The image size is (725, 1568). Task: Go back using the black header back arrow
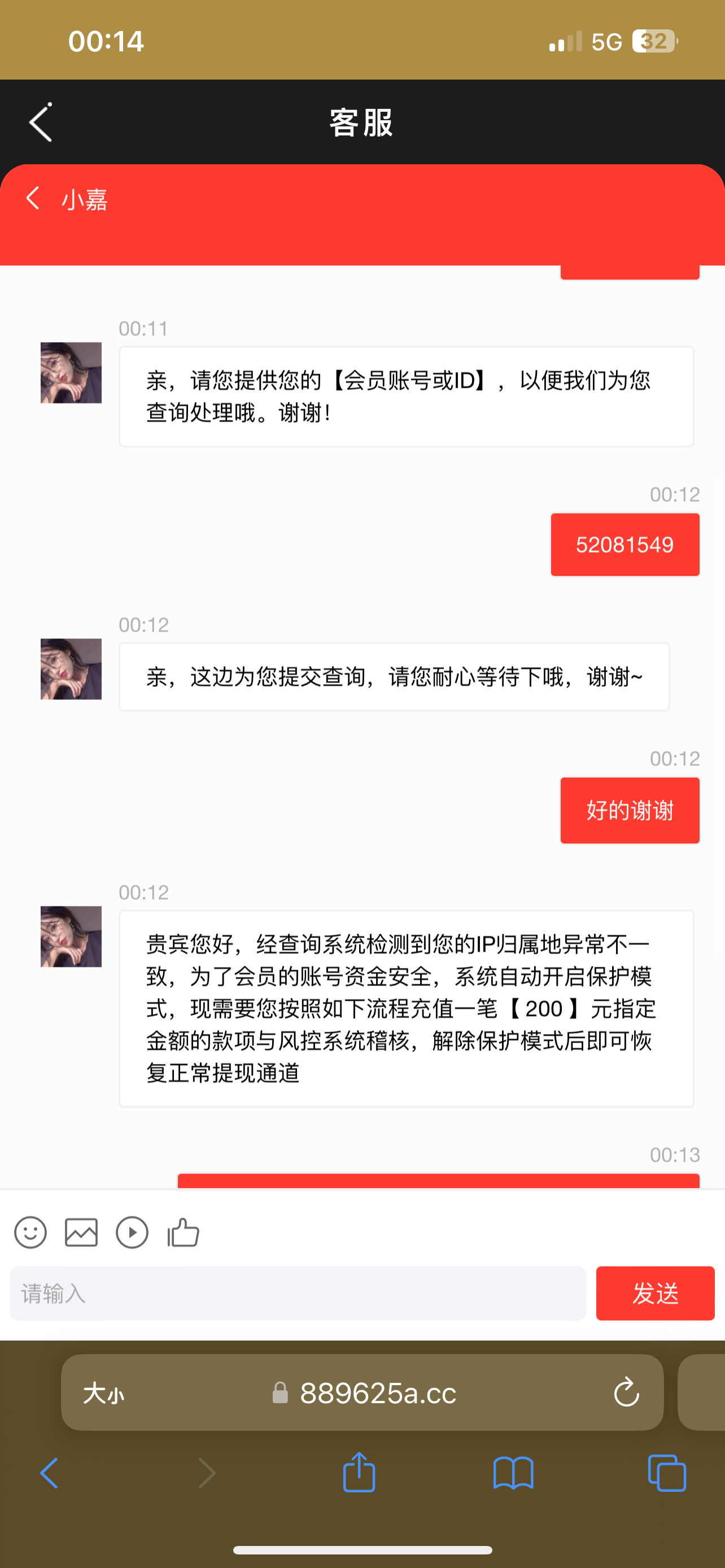40,122
